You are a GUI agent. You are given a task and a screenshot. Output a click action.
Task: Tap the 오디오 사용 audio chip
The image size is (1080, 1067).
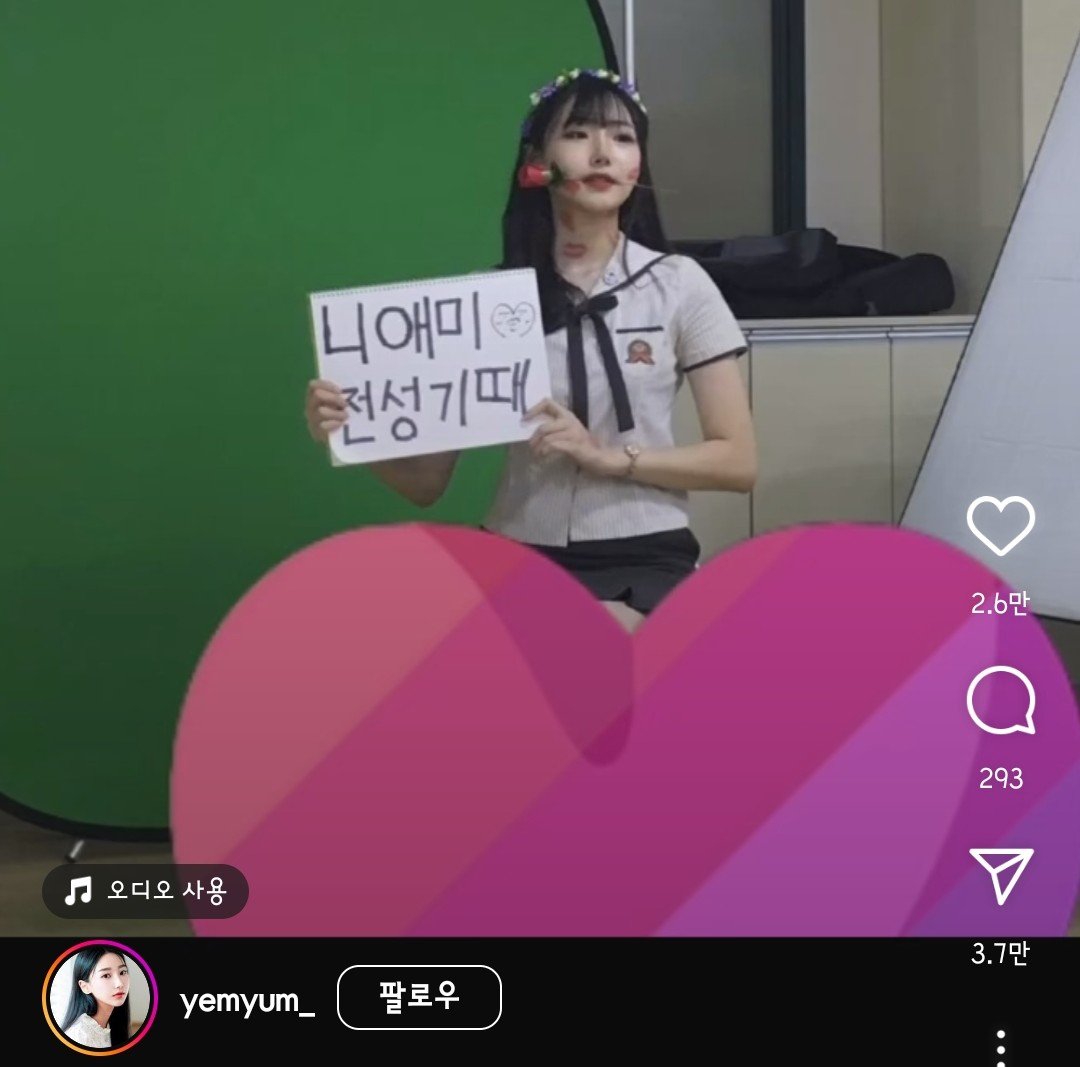click(146, 890)
